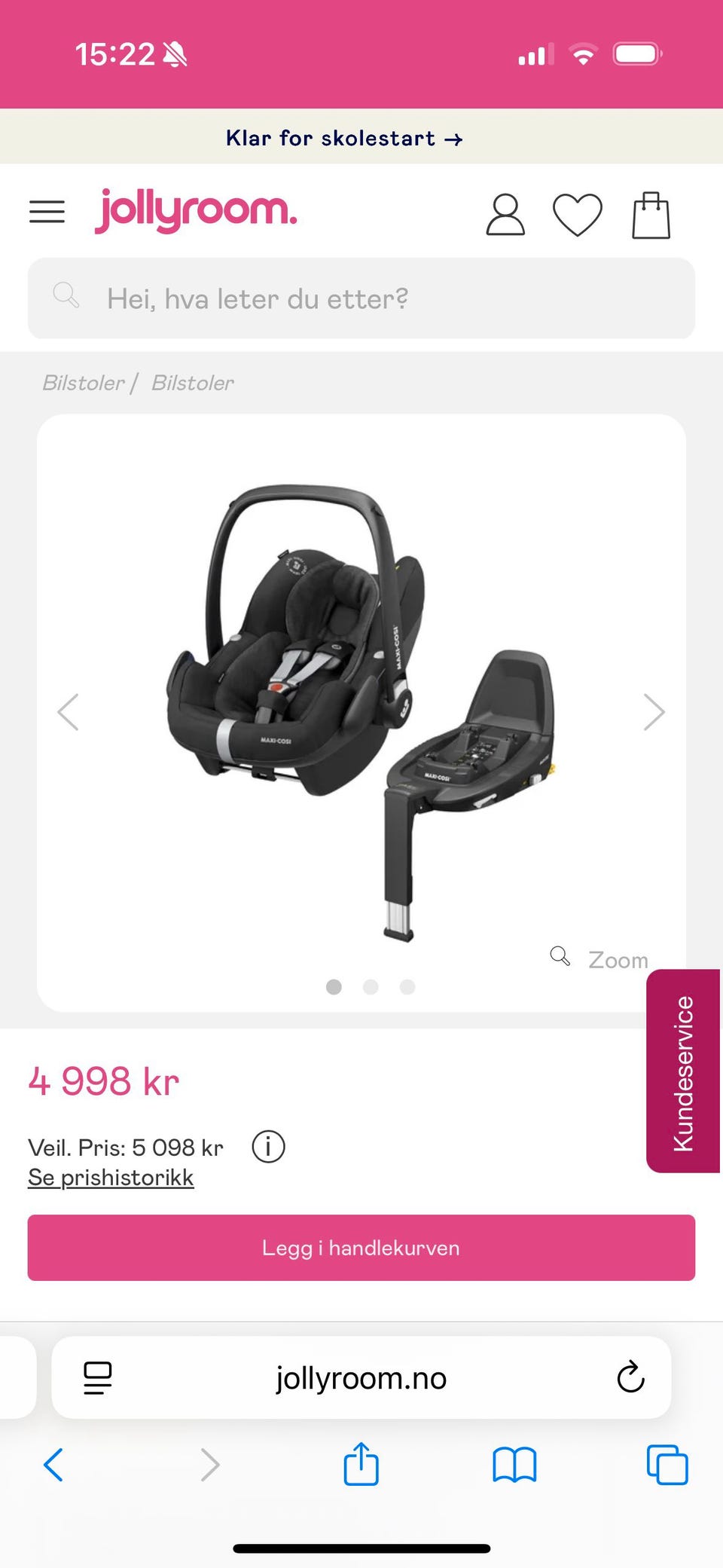This screenshot has width=723, height=1568.
Task: Open 'Se prishistorikk' link
Action: pyautogui.click(x=111, y=1177)
